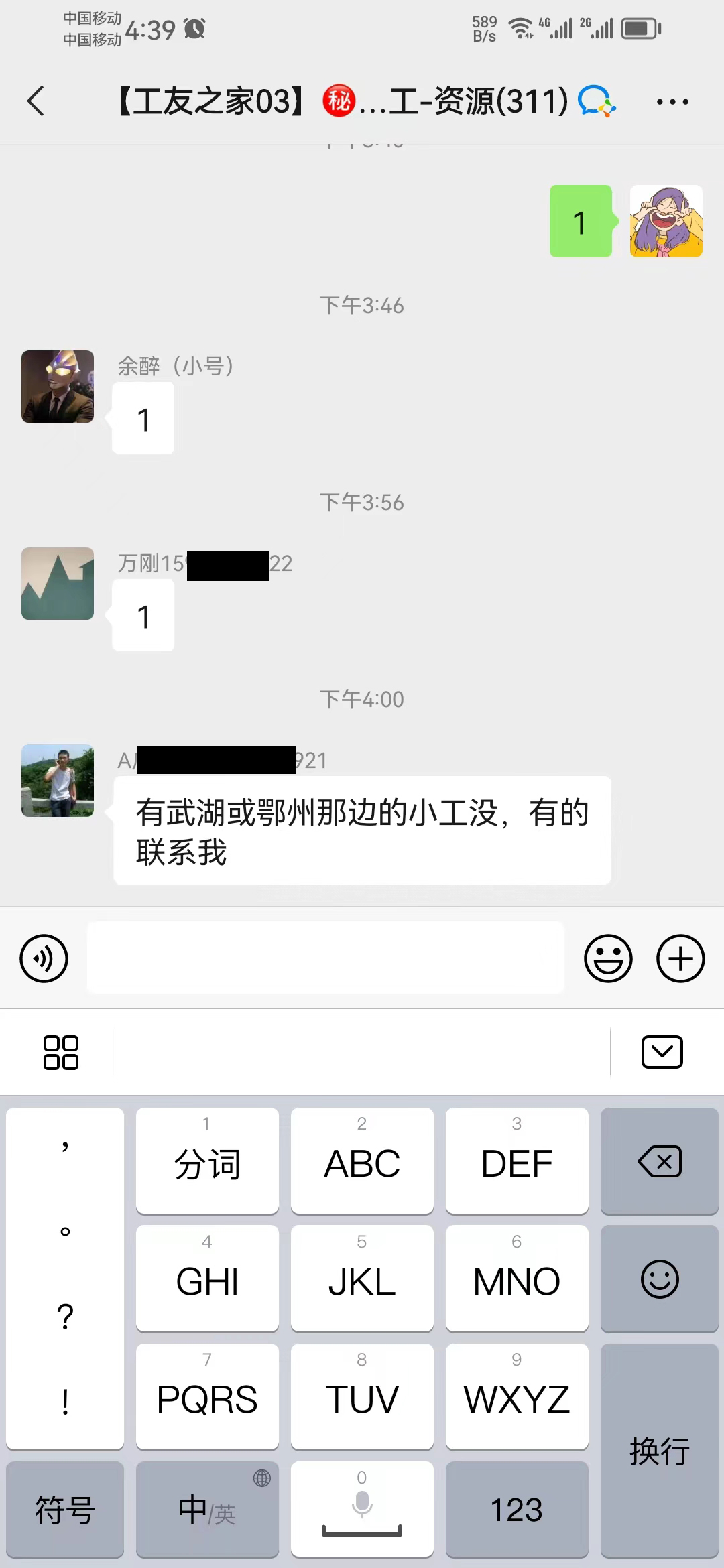The width and height of the screenshot is (724, 1568).
Task: Go back from the group chat
Action: 36,102
